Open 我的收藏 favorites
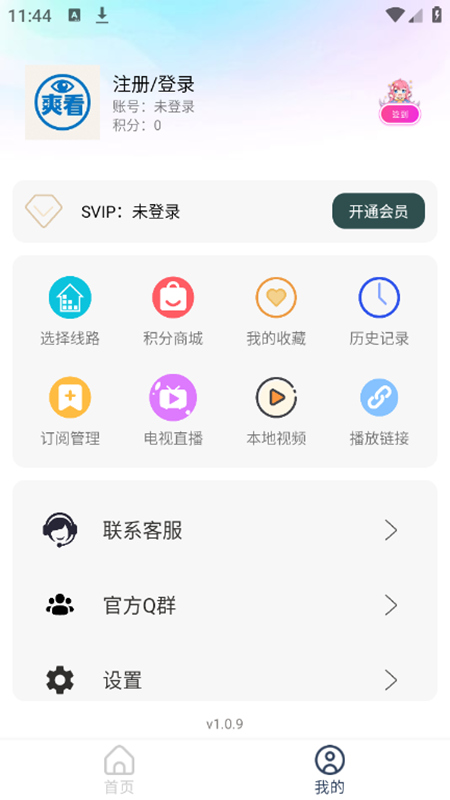 coord(276,311)
